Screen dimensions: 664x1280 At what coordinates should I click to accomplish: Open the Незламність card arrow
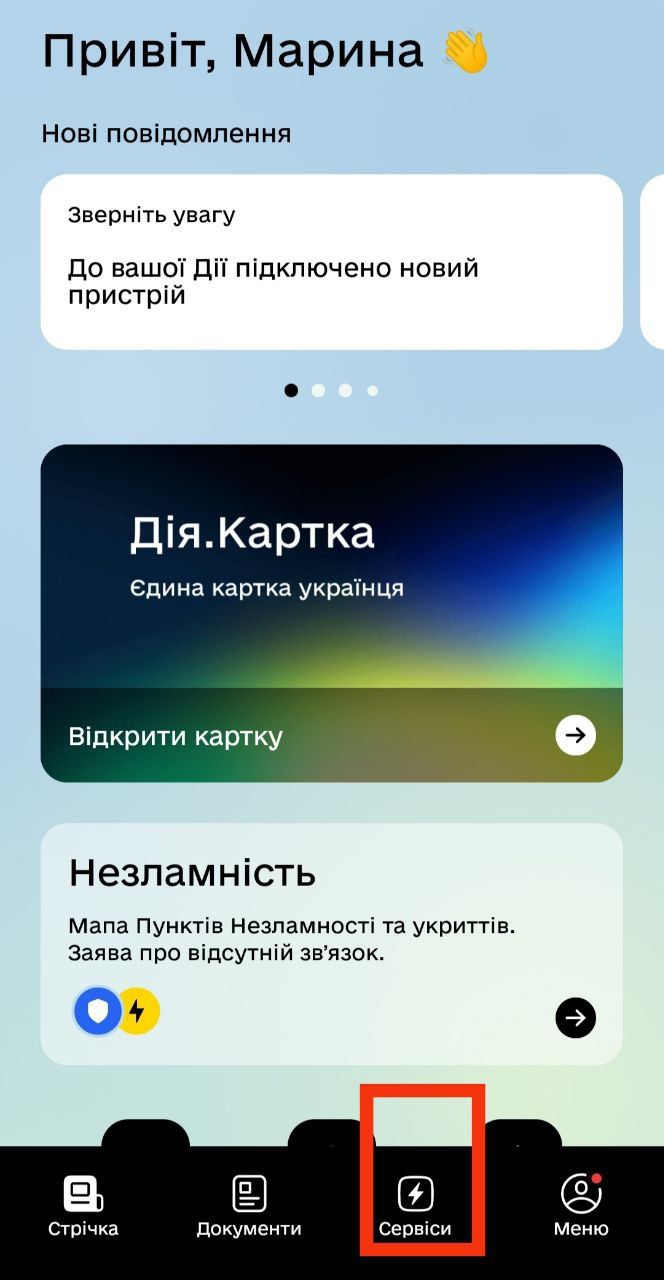click(575, 1018)
